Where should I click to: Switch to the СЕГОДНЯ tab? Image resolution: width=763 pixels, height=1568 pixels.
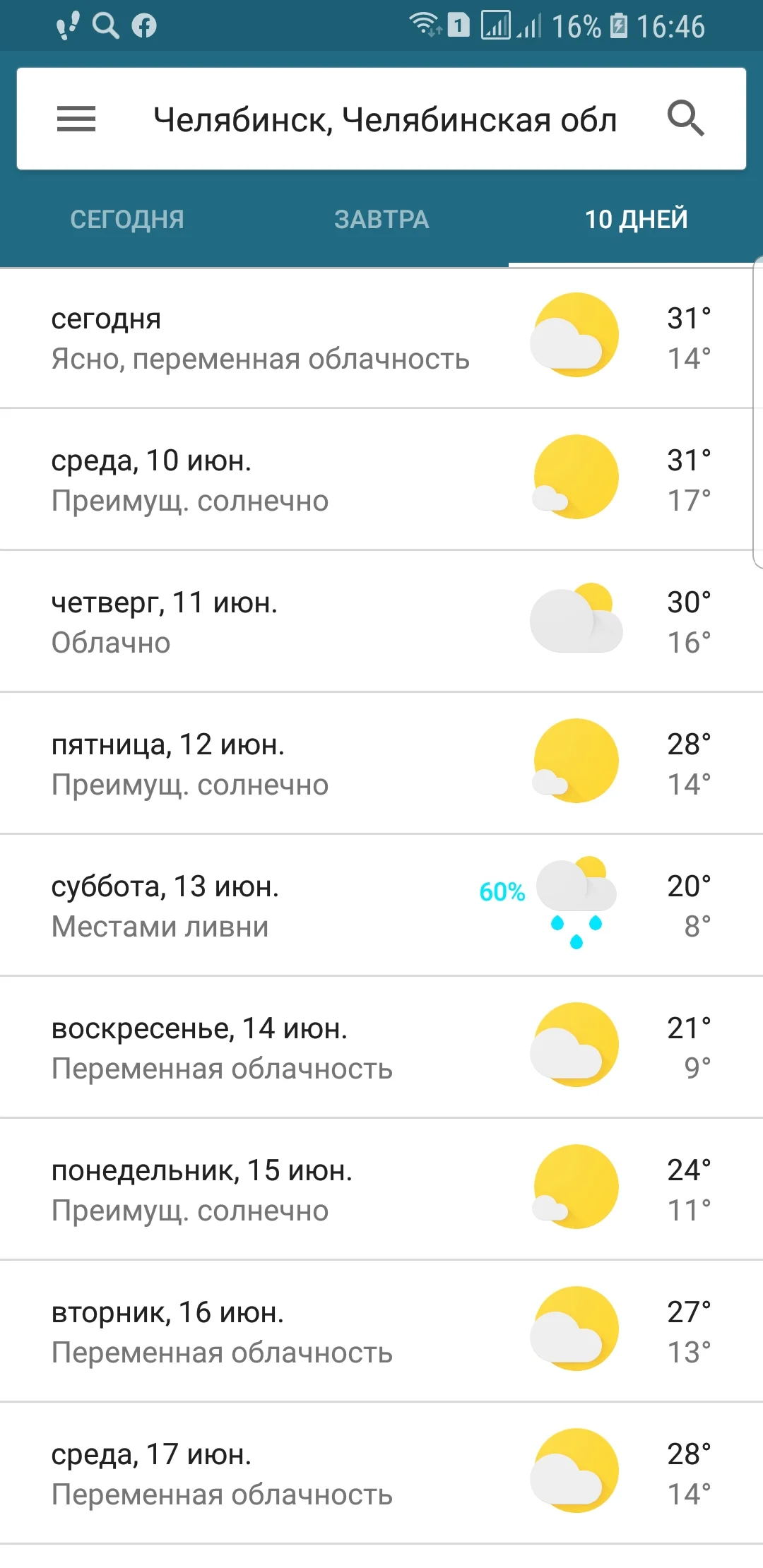coord(126,219)
